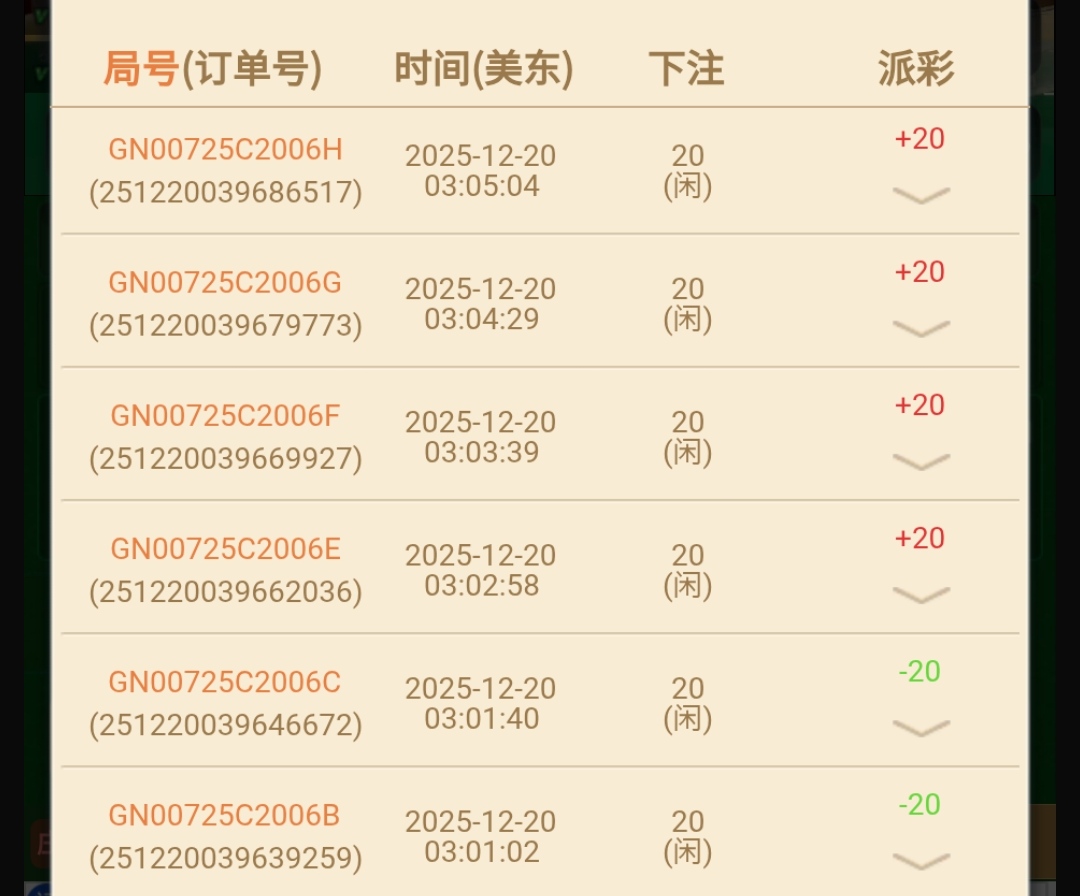Expand details for round GN00725C2006G
The width and height of the screenshot is (1080, 896).
920,328
